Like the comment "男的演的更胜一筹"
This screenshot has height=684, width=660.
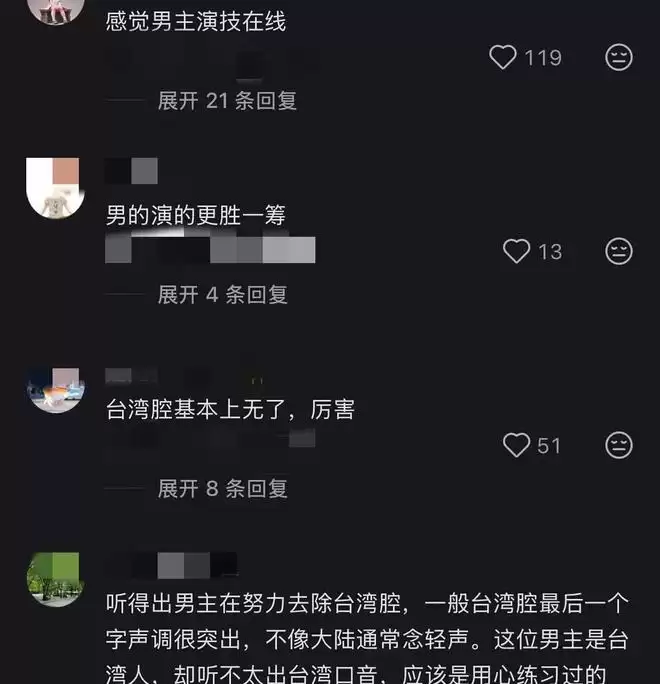pyautogui.click(x=516, y=251)
